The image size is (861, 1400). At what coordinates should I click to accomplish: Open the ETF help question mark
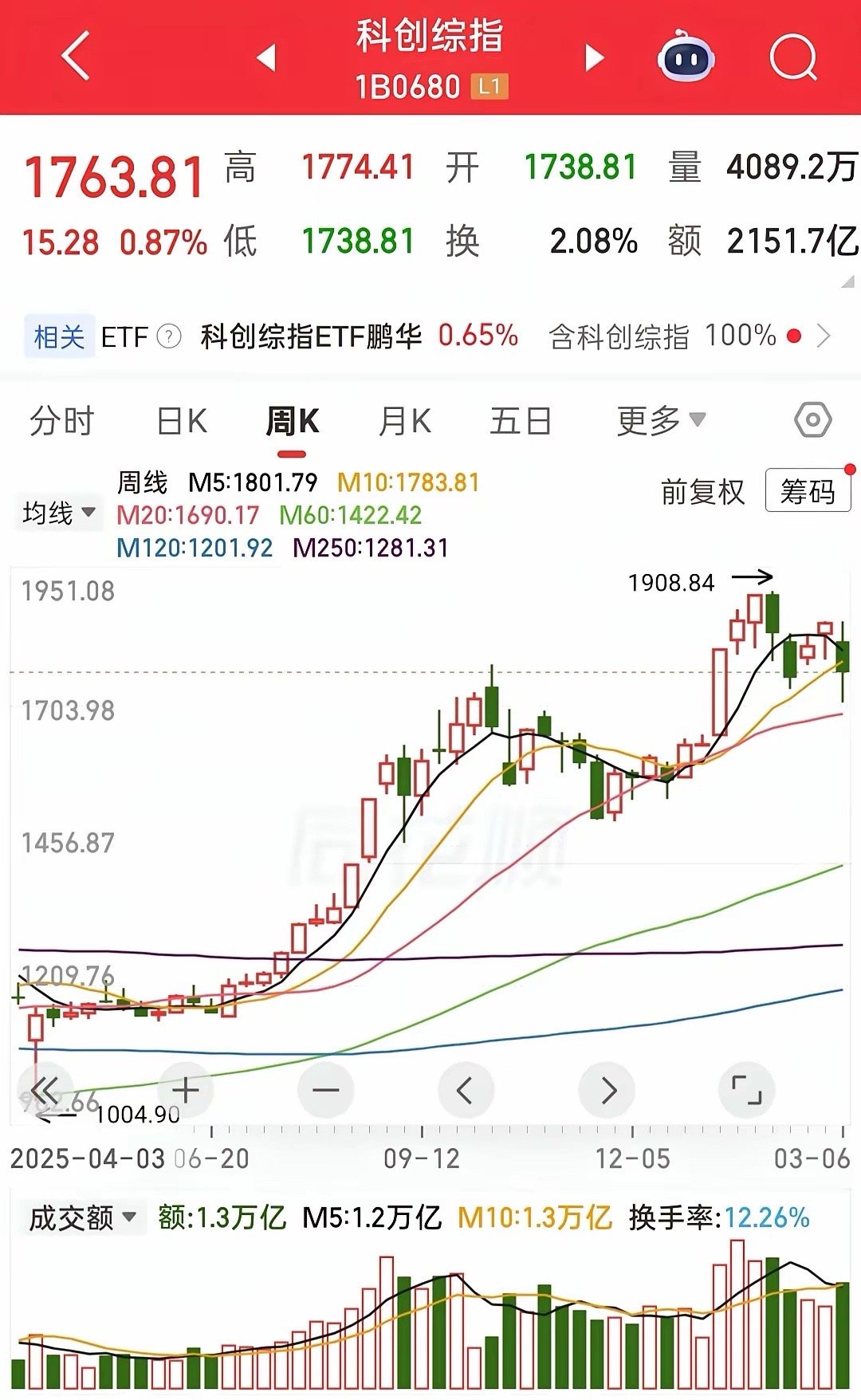170,338
